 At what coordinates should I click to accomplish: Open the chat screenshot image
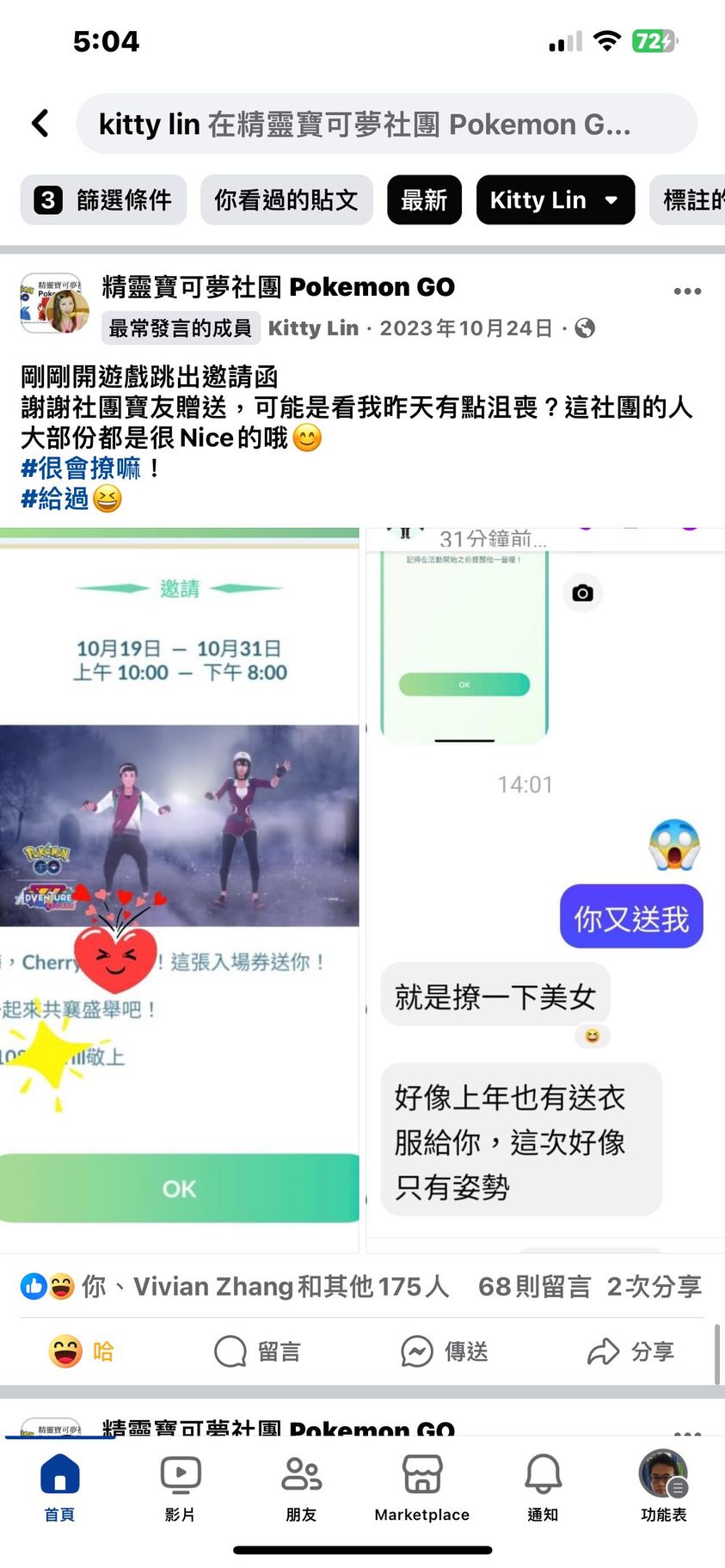tap(545, 885)
